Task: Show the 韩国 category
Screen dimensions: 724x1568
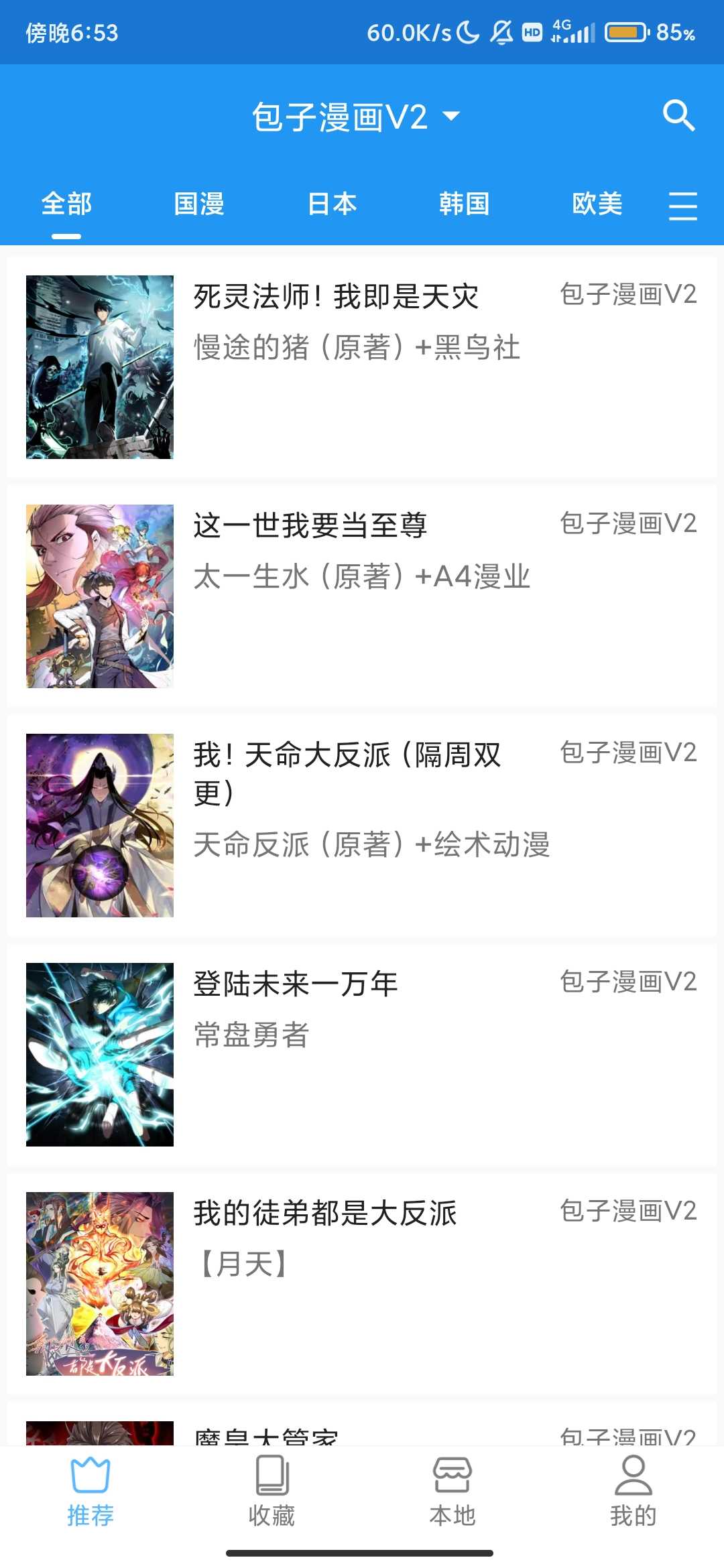Action: click(x=464, y=204)
